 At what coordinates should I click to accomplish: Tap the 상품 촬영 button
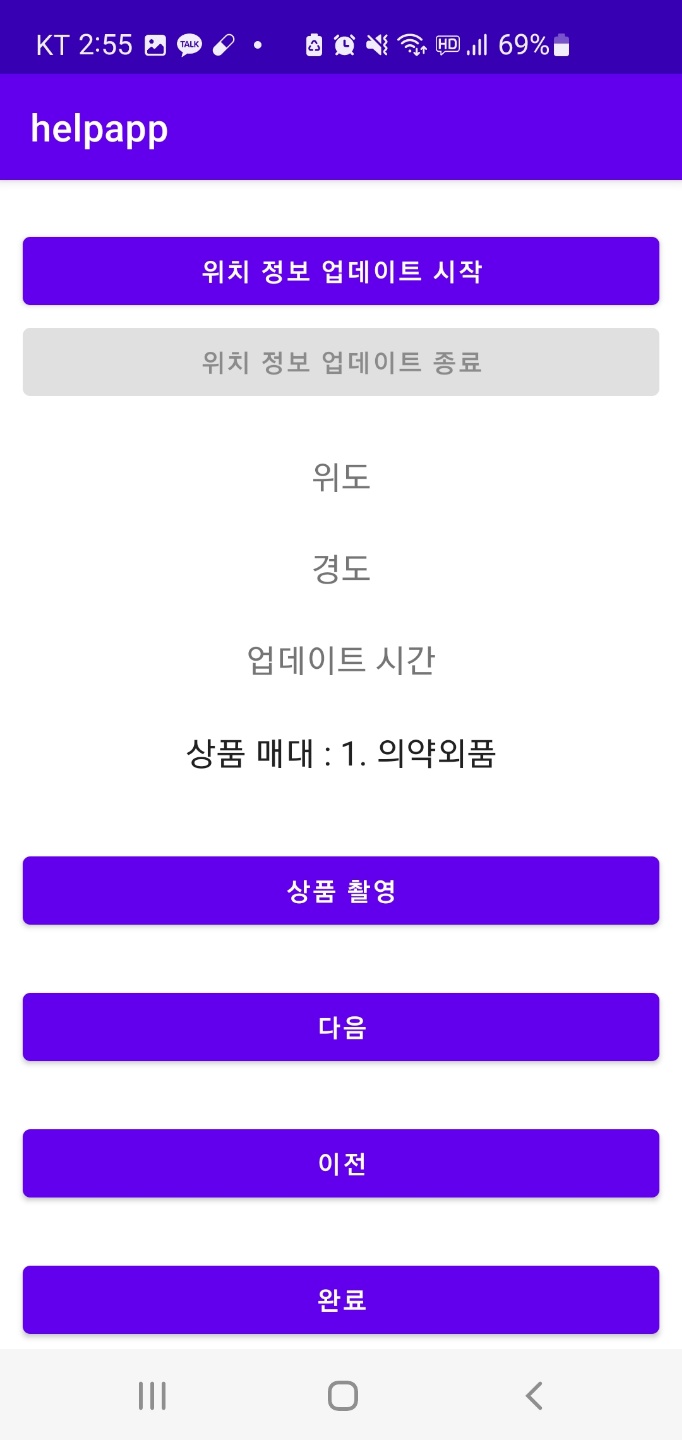pos(341,890)
